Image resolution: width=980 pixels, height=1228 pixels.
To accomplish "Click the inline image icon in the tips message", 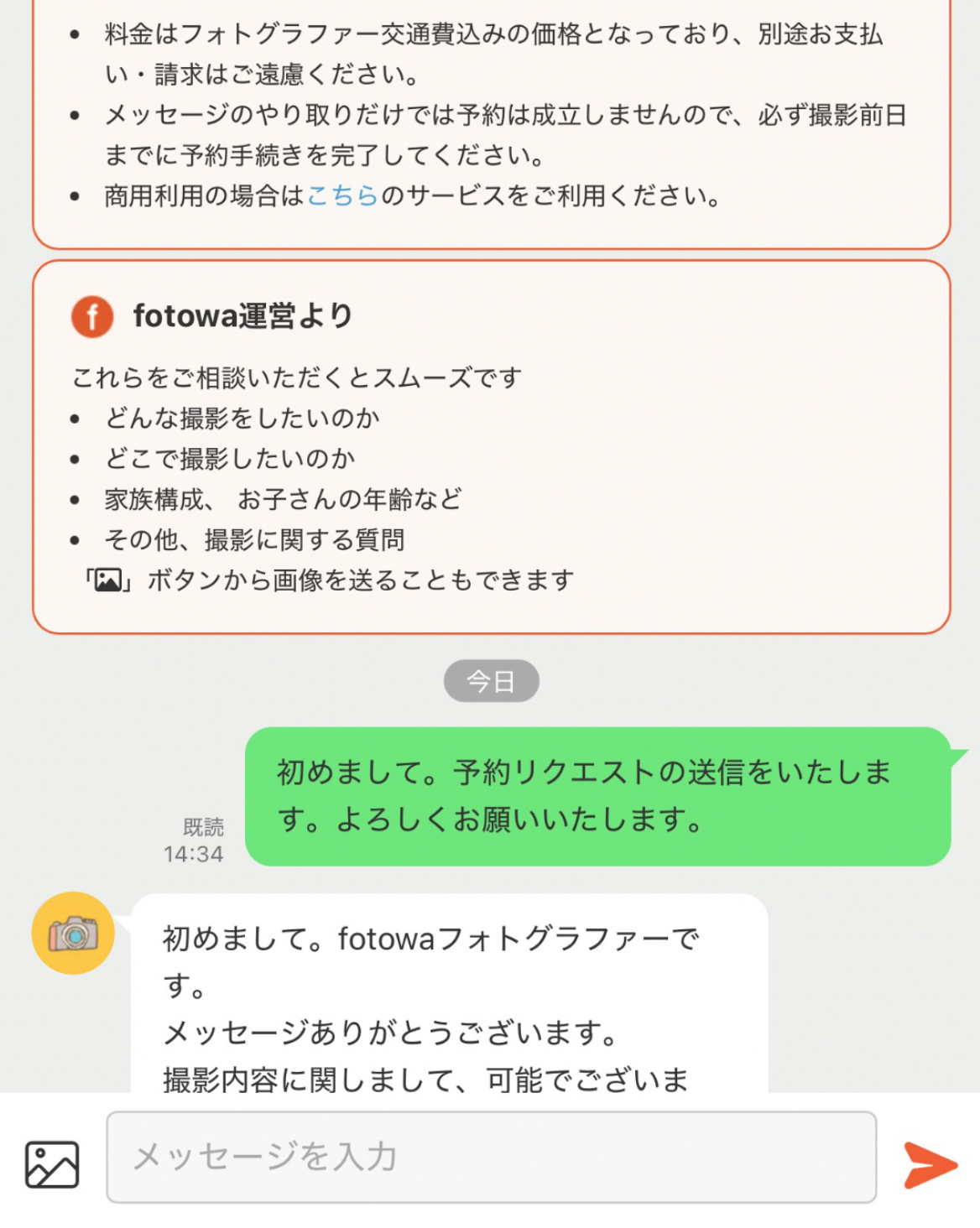I will point(107,577).
